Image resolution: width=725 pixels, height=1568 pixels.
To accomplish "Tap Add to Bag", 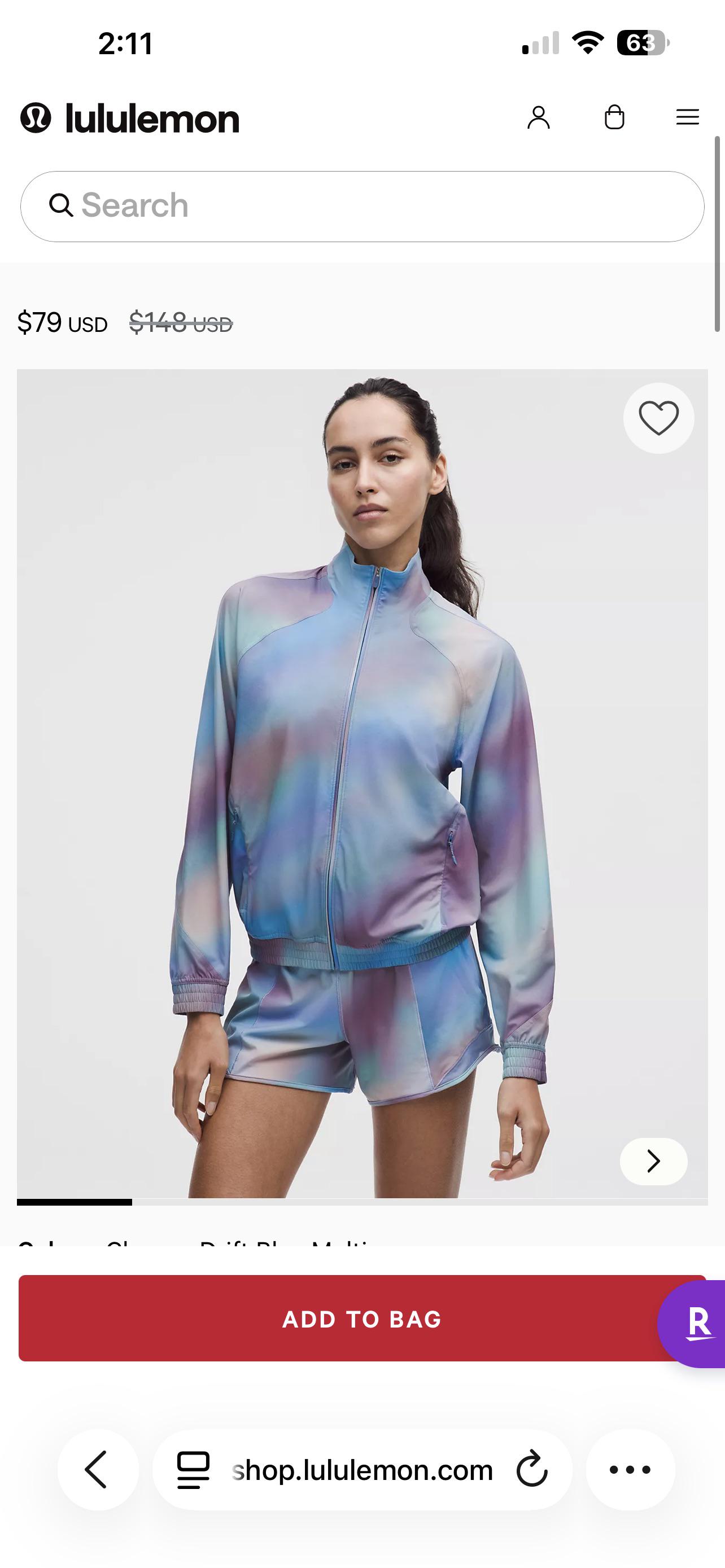I will [341, 1319].
